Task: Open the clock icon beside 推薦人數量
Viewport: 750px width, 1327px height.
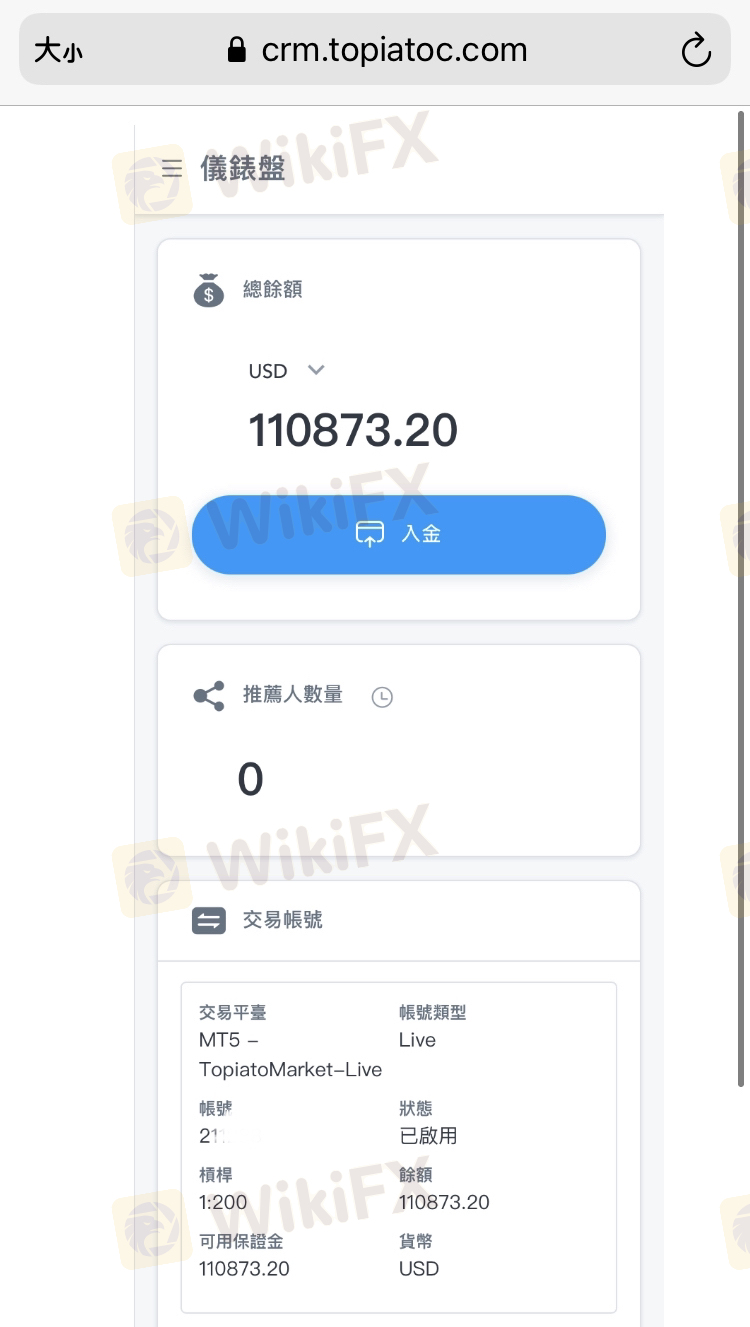Action: (x=382, y=697)
